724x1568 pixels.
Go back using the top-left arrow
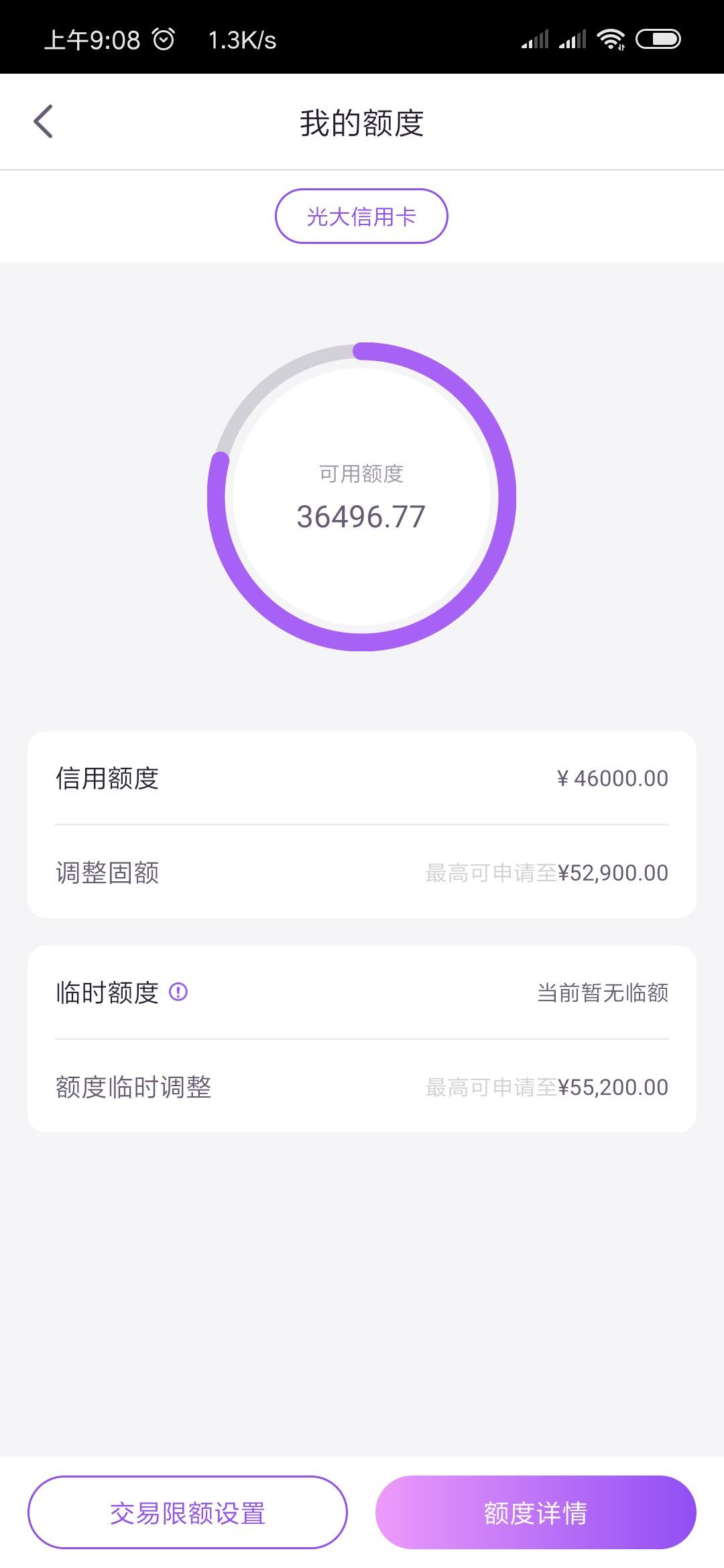pos(44,122)
